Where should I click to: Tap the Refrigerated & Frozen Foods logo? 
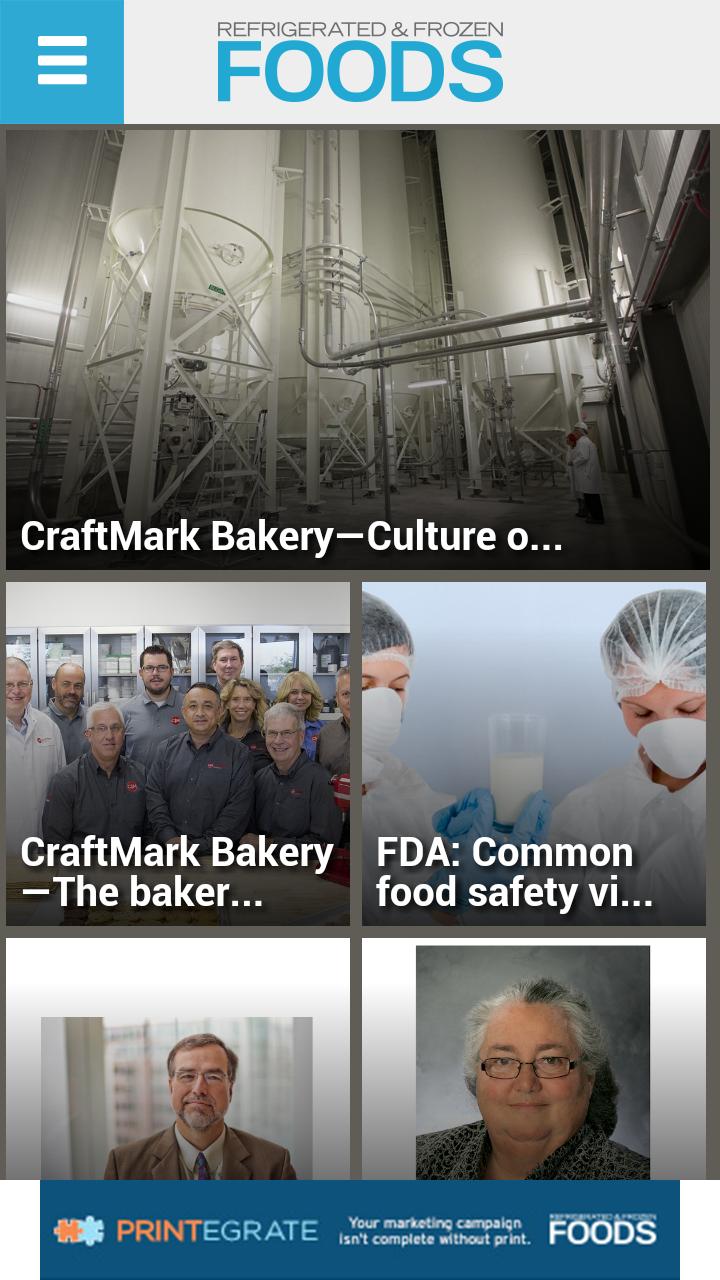click(360, 60)
